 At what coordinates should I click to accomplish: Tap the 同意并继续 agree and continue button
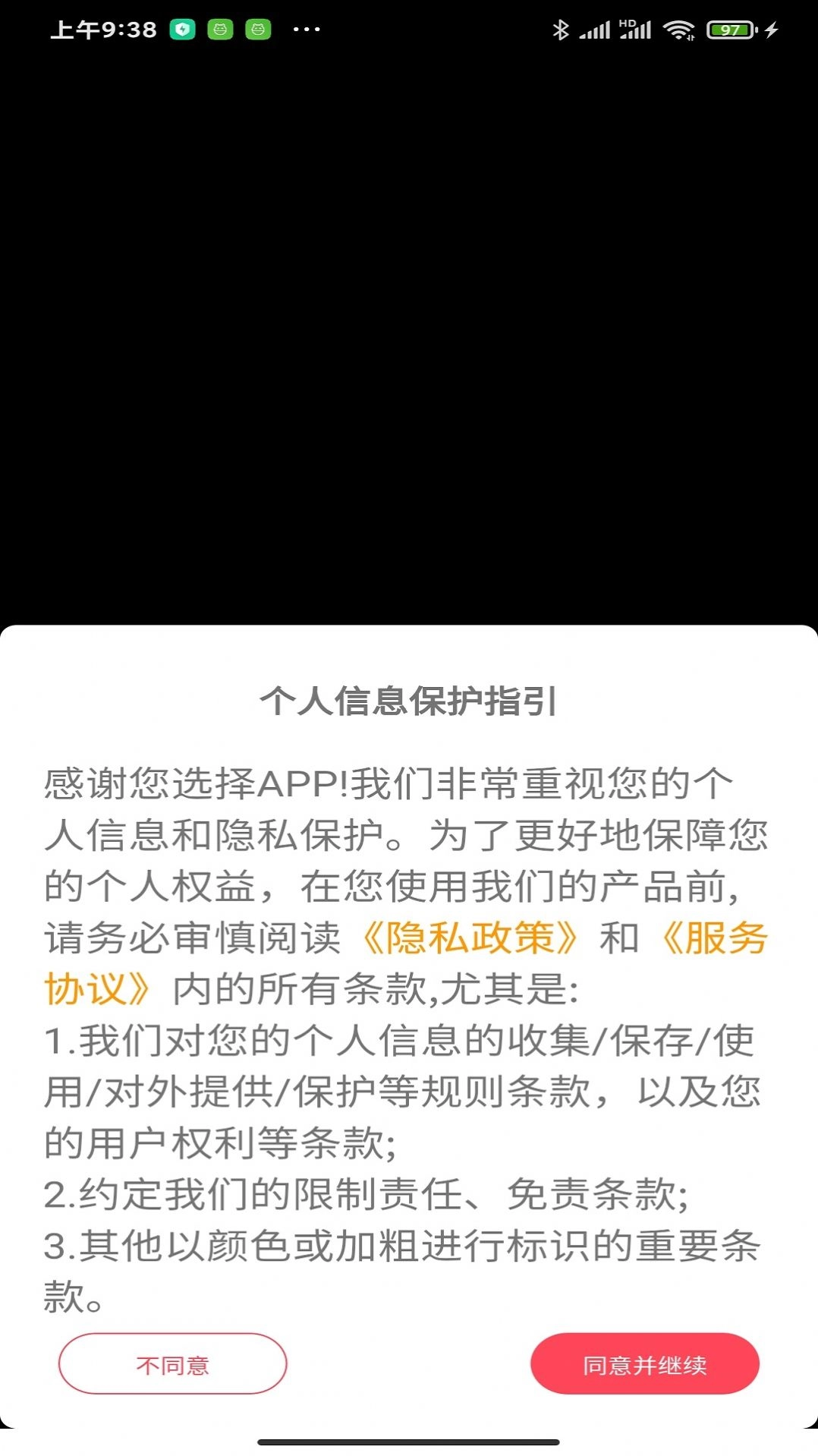(x=646, y=1363)
